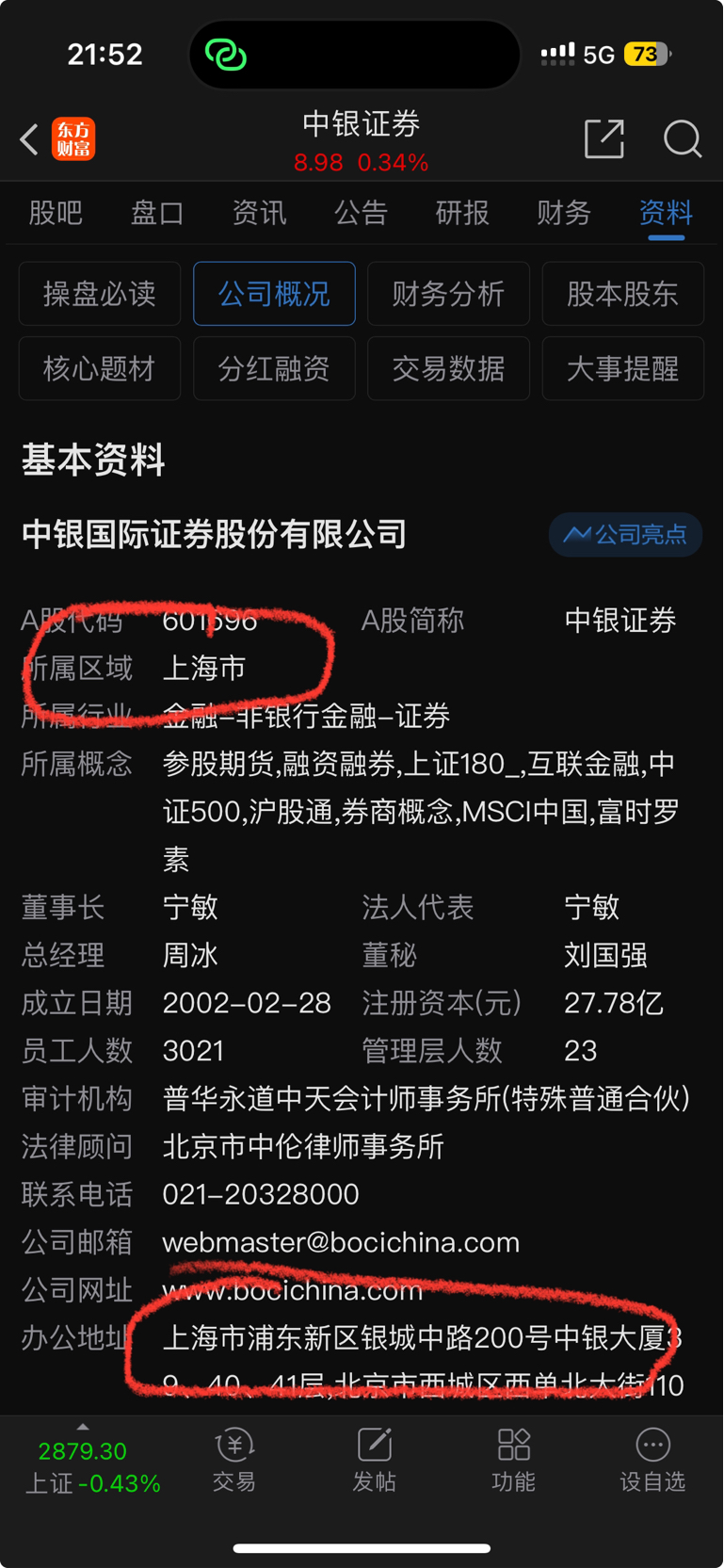Open the search magnifier icon

[x=682, y=139]
